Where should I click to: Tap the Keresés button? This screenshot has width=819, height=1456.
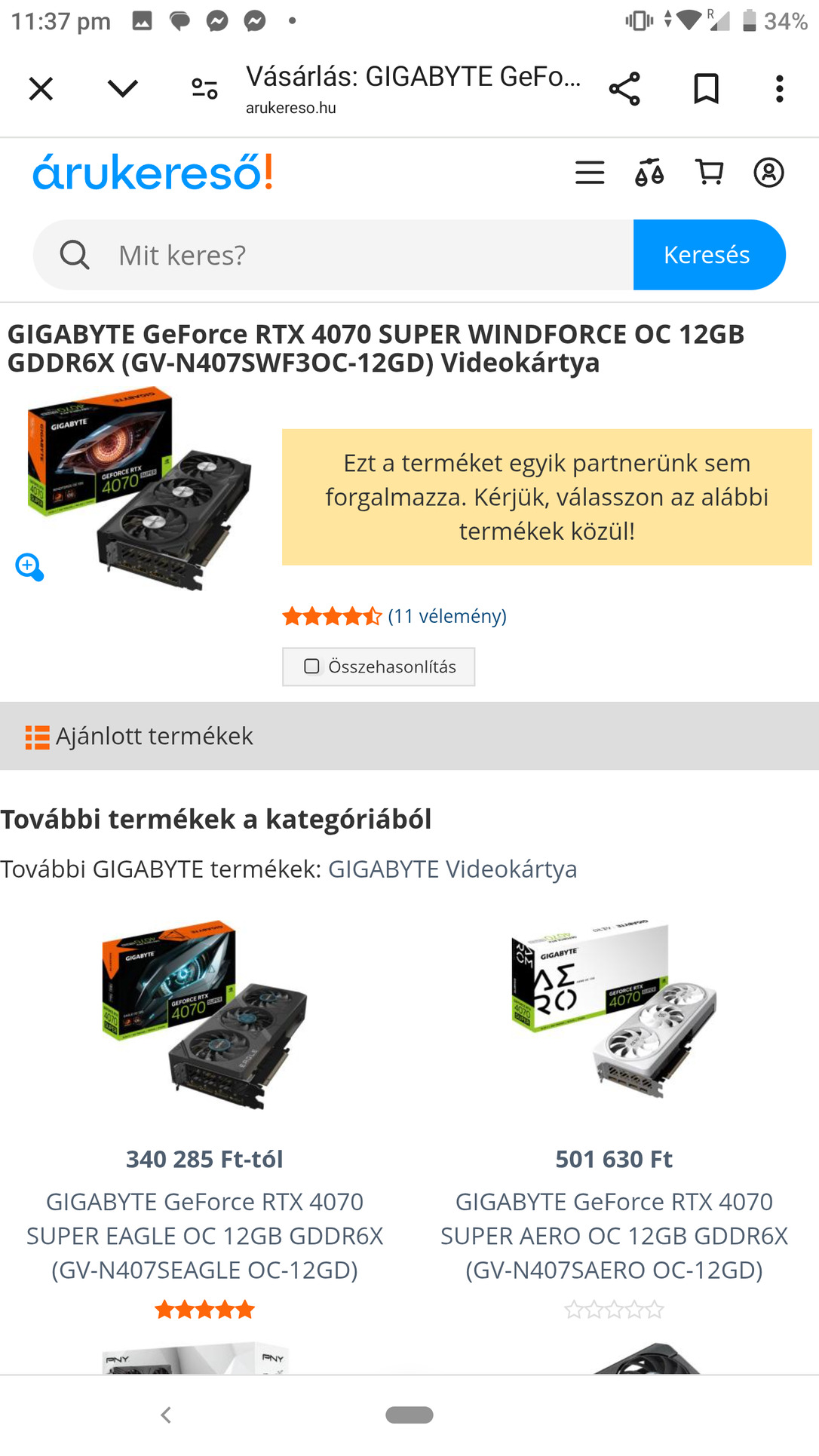coord(707,255)
